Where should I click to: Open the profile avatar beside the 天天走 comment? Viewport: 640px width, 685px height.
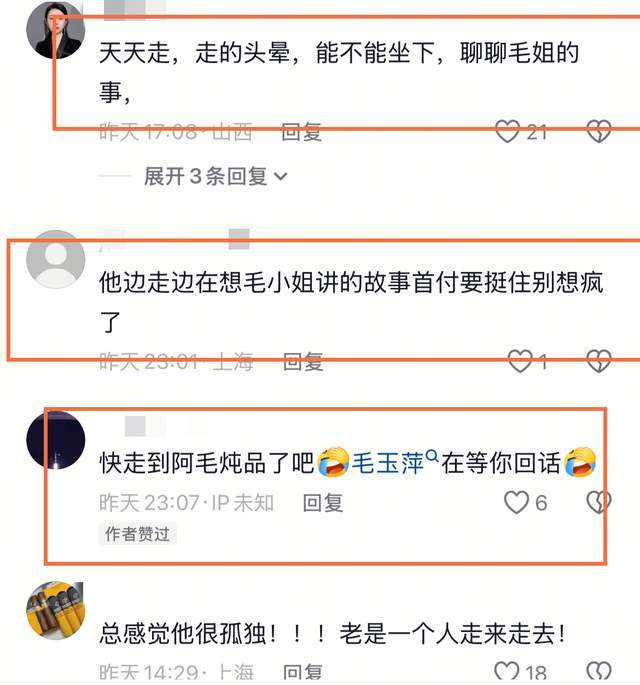coord(55,30)
